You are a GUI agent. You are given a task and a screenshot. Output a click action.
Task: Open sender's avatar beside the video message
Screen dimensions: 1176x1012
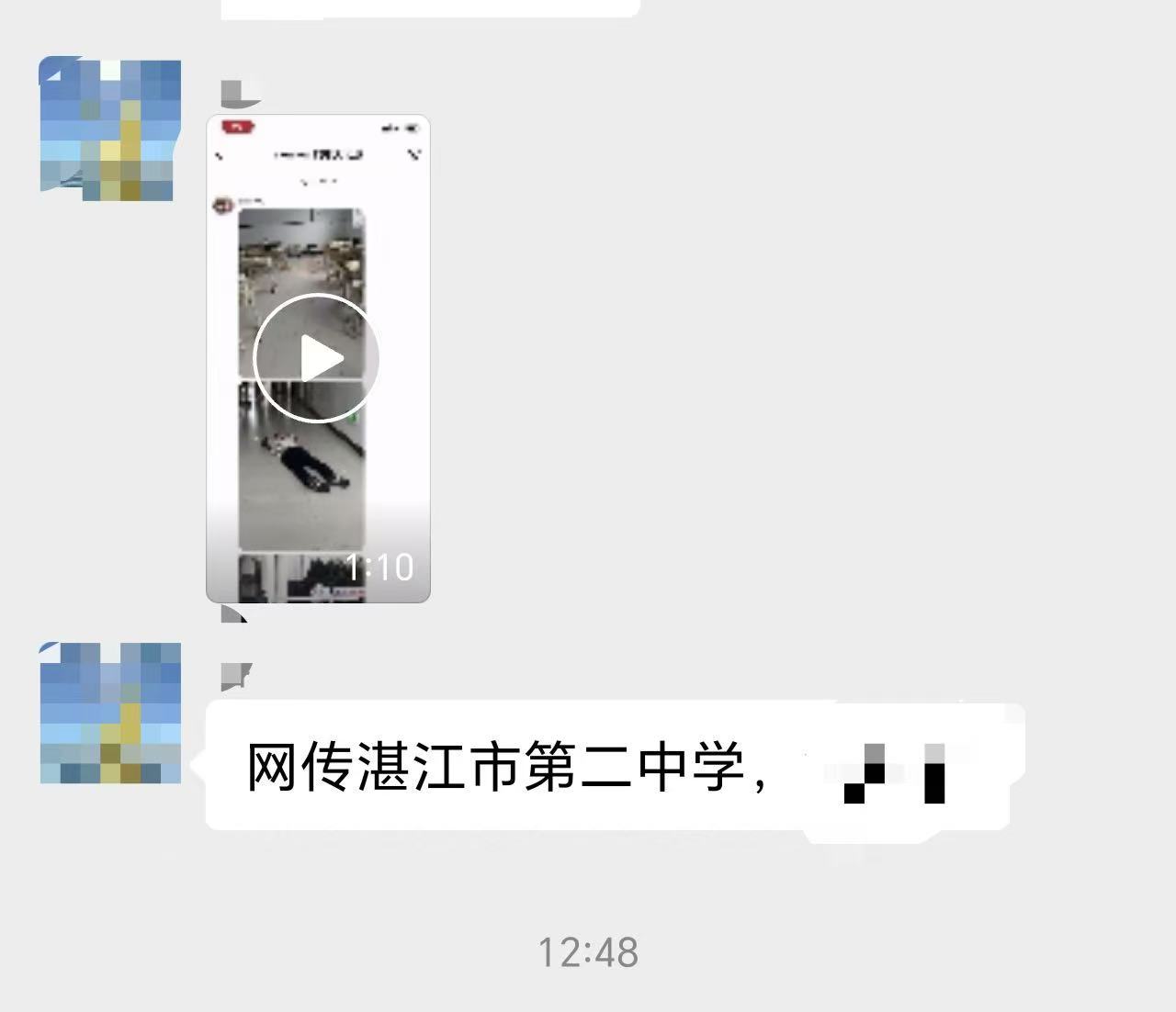109,129
